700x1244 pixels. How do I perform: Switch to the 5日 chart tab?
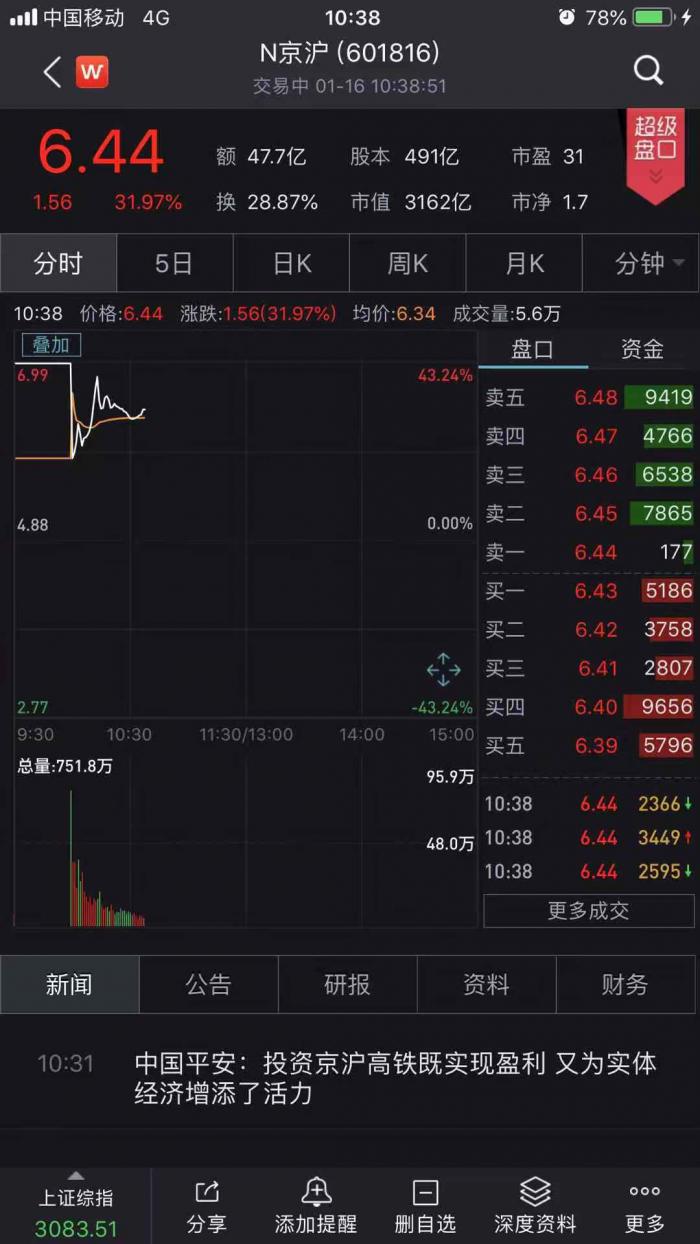point(174,264)
